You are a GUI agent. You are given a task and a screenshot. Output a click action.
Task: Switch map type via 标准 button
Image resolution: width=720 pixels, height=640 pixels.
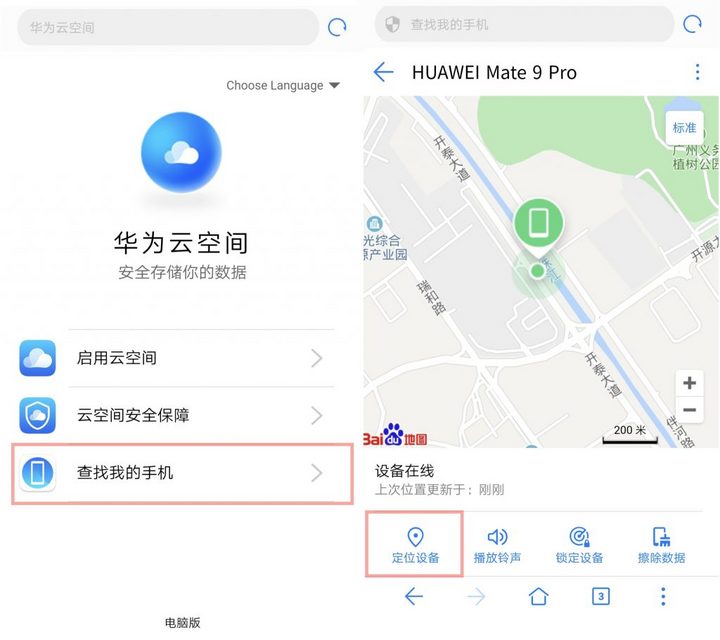click(x=684, y=128)
